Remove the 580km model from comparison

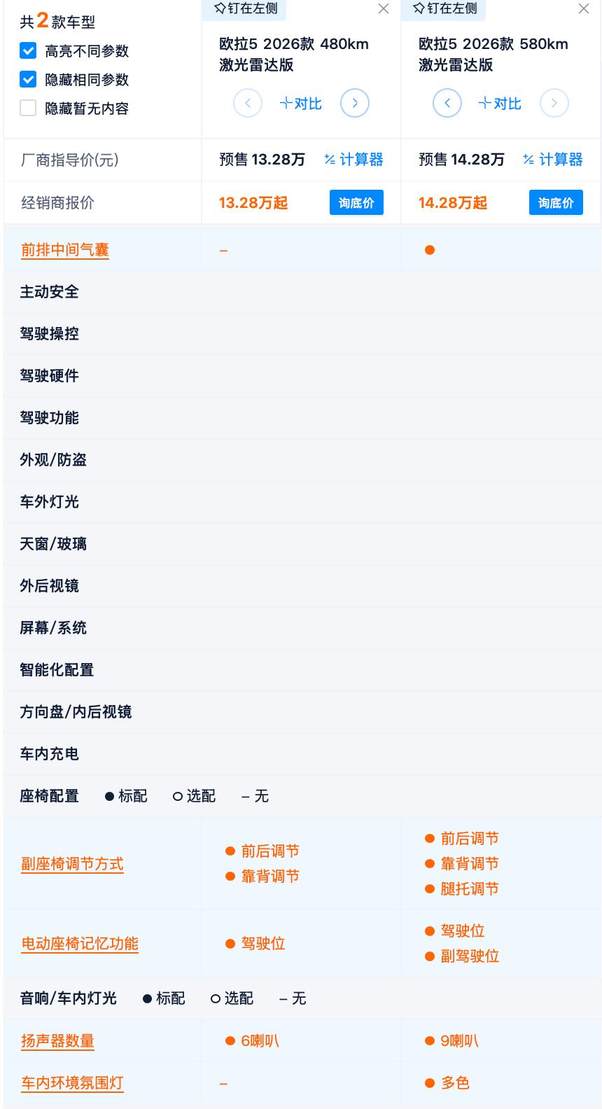(x=584, y=9)
